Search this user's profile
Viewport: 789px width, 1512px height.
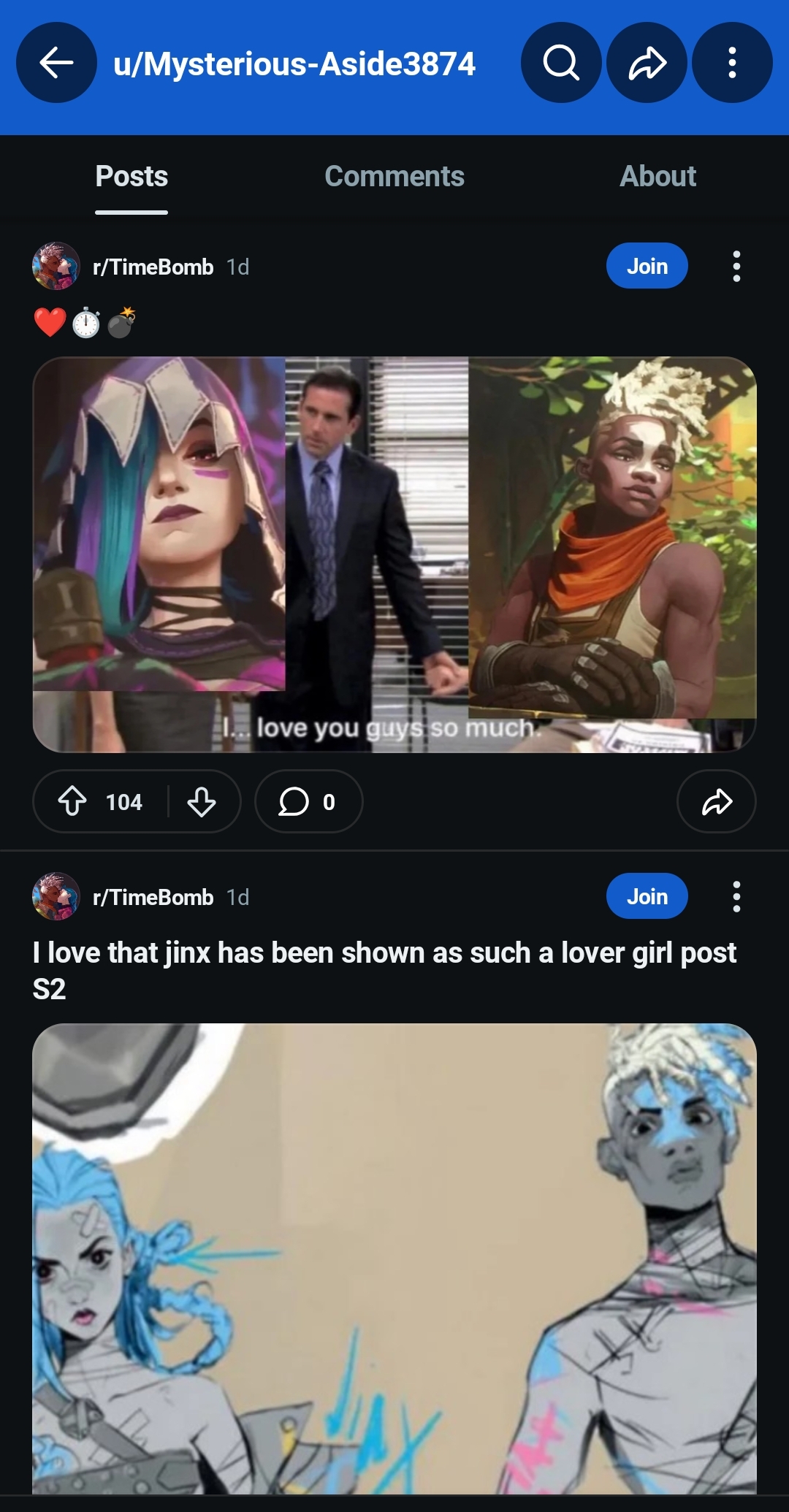pyautogui.click(x=561, y=63)
